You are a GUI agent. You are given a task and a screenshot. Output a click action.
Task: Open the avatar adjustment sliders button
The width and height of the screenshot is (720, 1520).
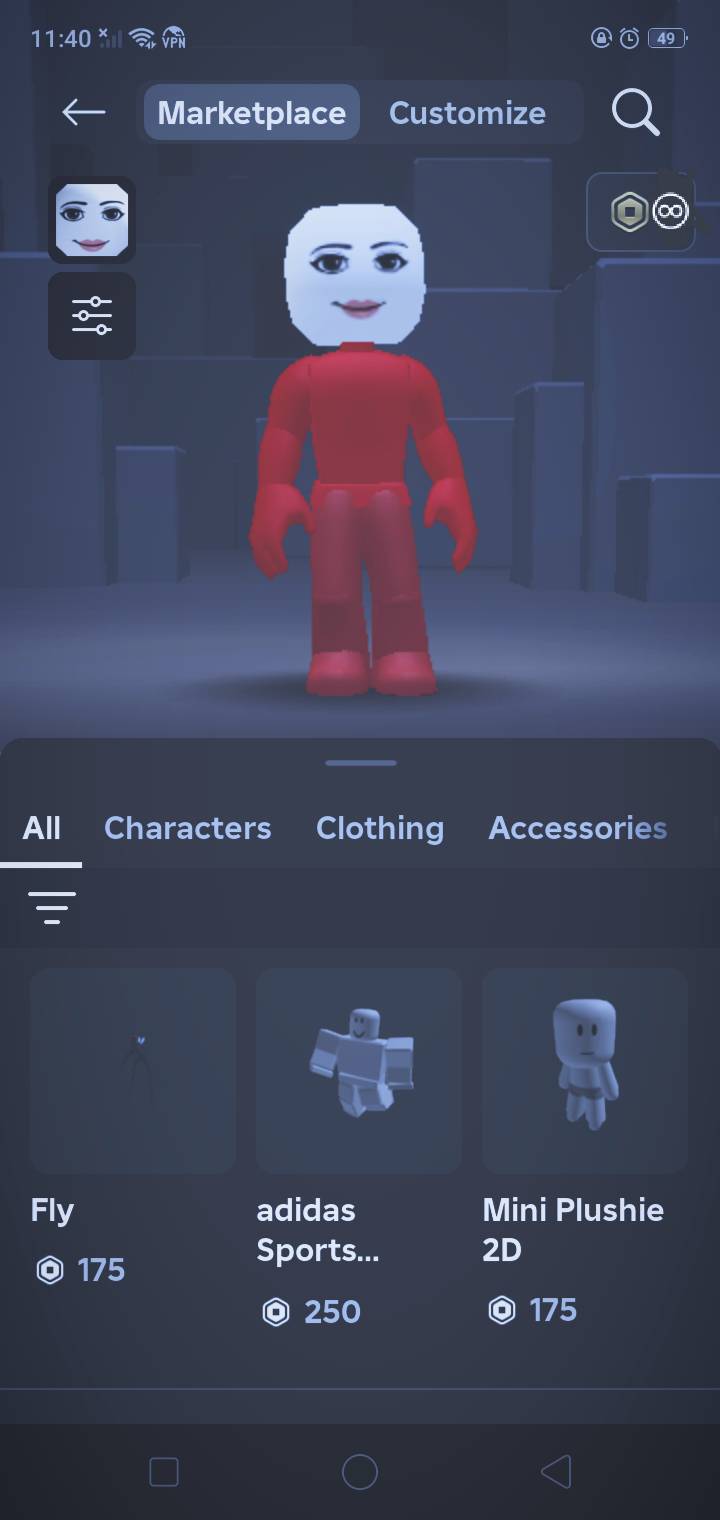[x=92, y=316]
